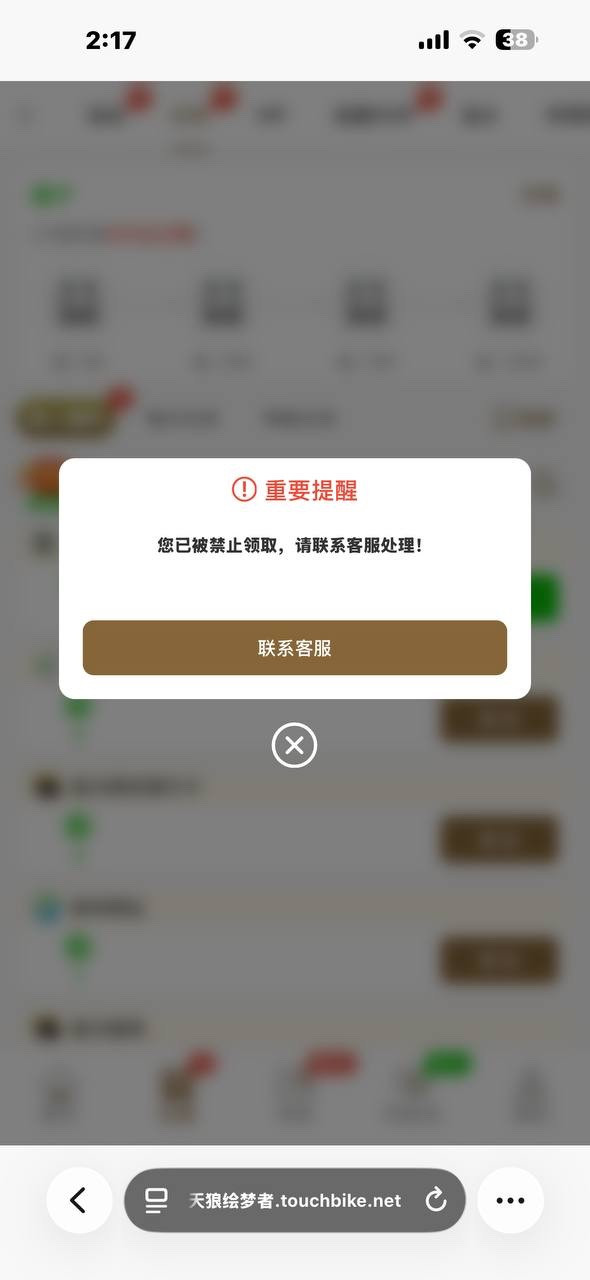The width and height of the screenshot is (590, 1280).
Task: Tap the 联系客服 button
Action: click(294, 648)
